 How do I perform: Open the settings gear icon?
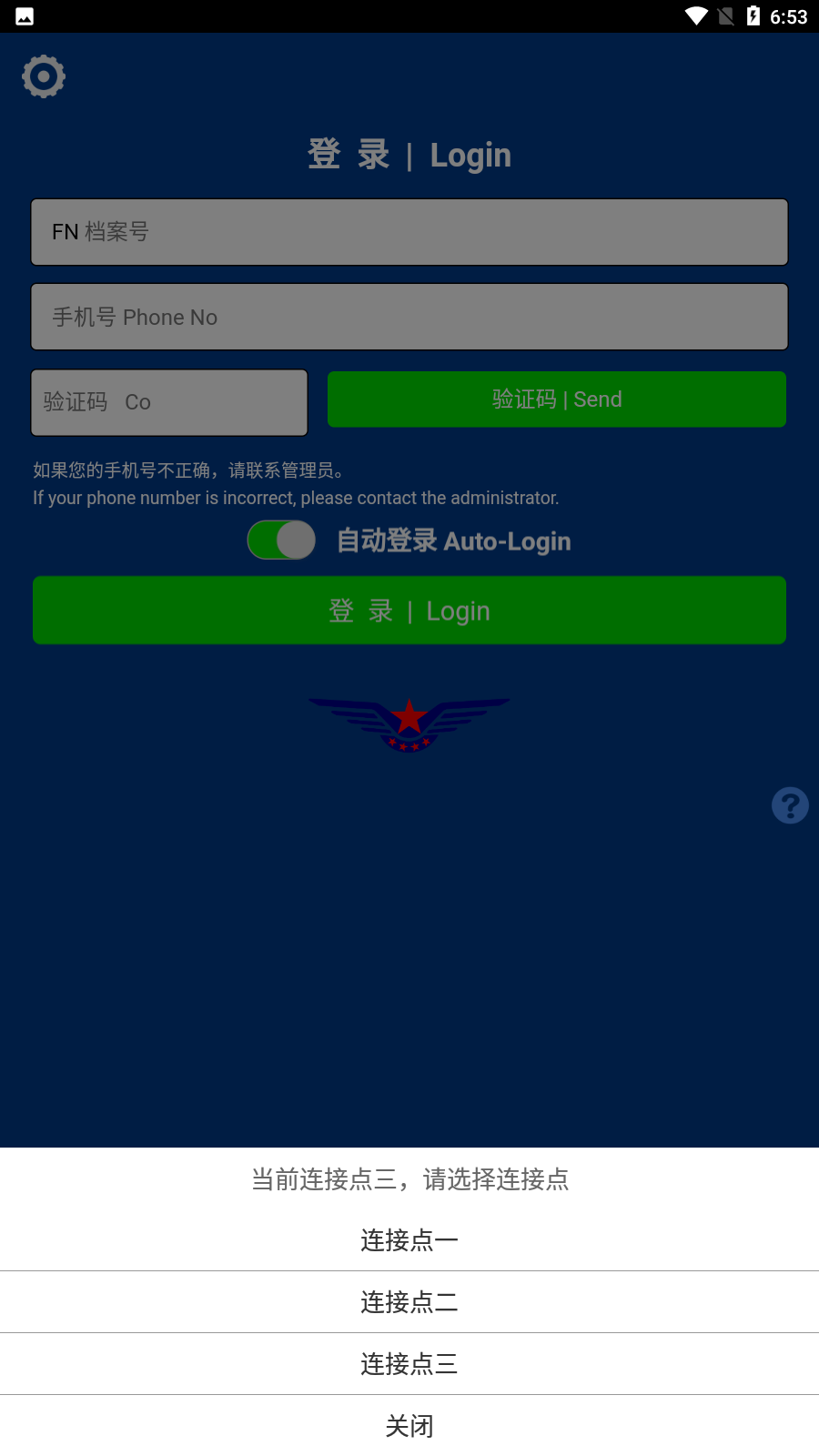(x=44, y=76)
